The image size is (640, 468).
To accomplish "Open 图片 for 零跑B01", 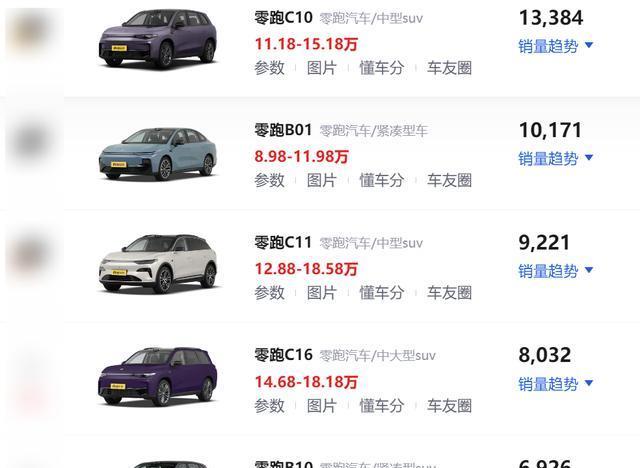I will (321, 181).
